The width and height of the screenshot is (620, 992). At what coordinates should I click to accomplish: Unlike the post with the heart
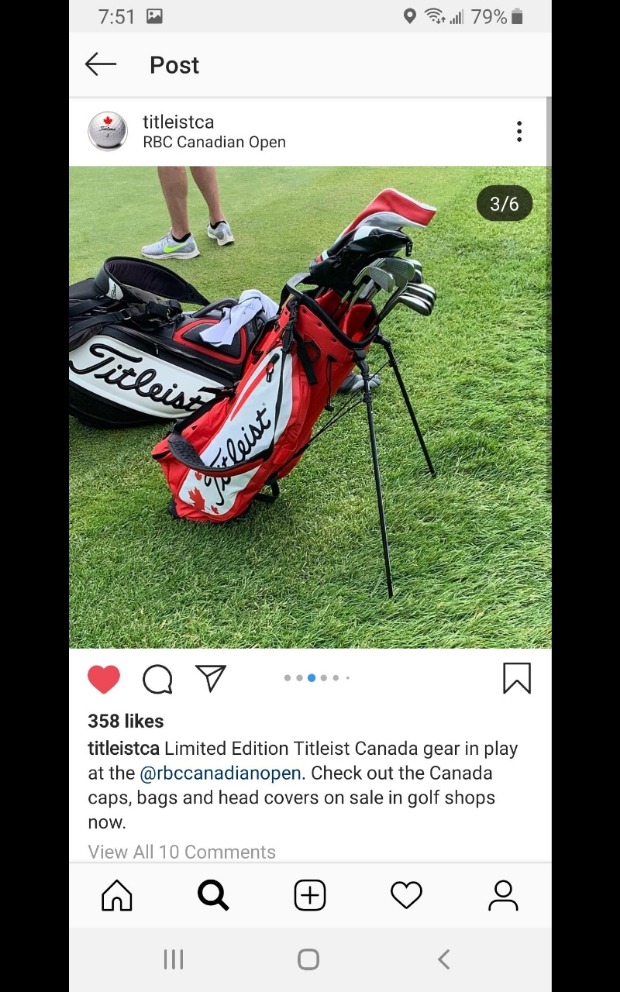[x=104, y=679]
